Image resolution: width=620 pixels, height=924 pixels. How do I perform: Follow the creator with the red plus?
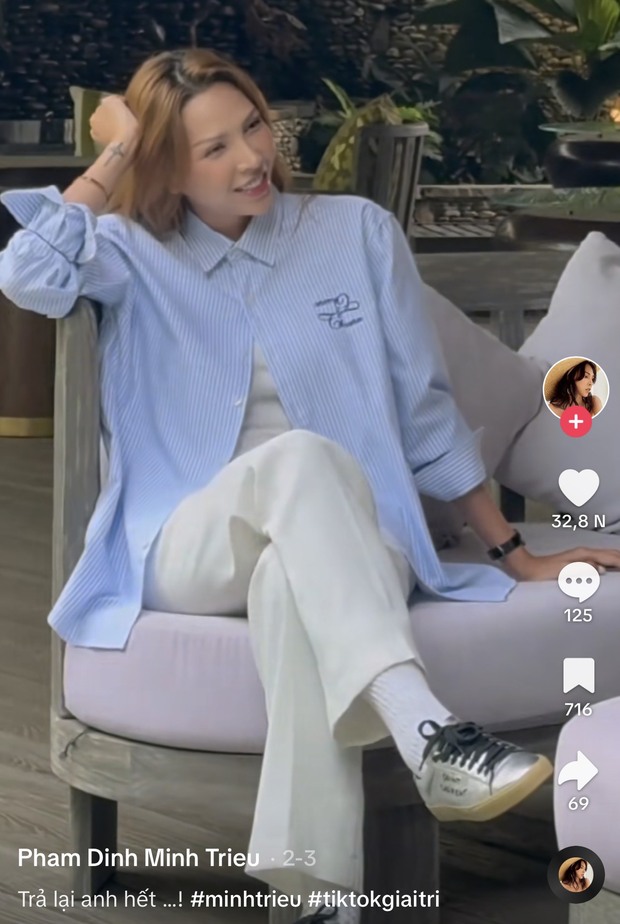(x=575, y=422)
